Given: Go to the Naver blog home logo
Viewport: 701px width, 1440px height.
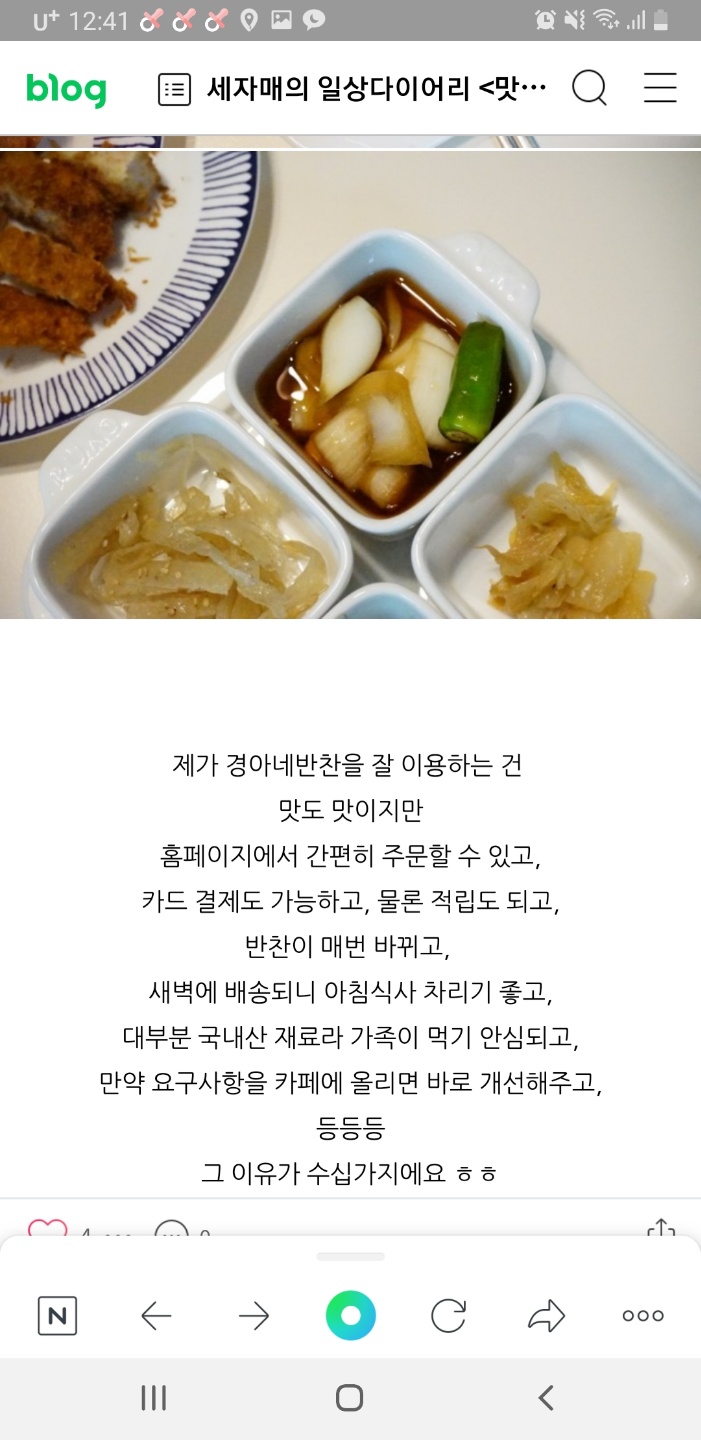Looking at the screenshot, I should (x=66, y=90).
